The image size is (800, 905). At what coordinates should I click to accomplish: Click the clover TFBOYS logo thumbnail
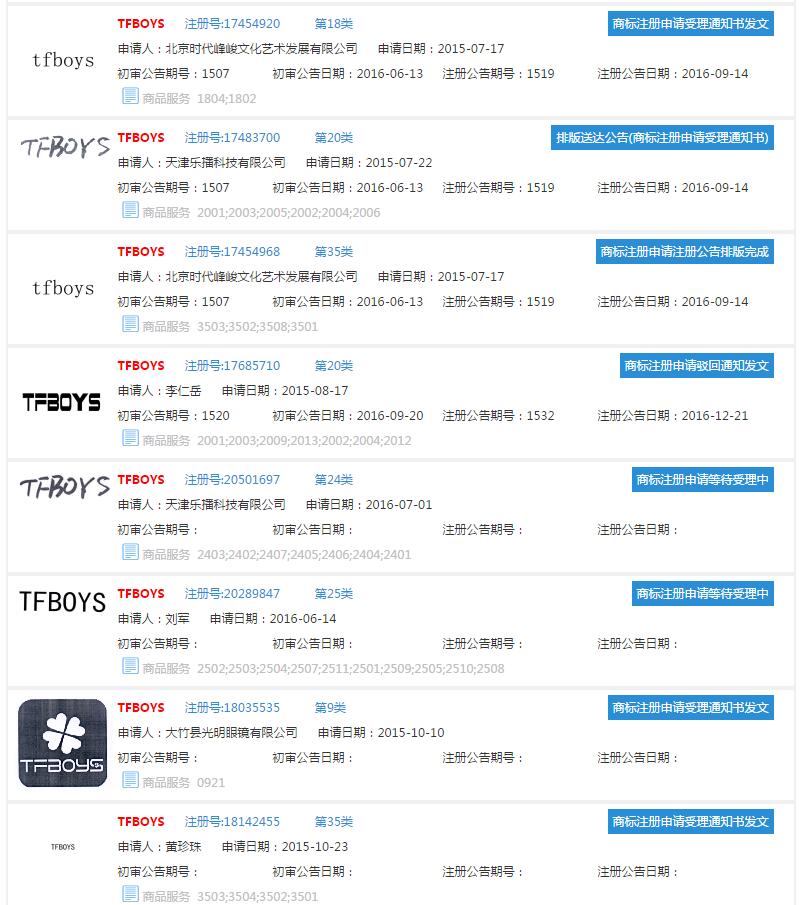pyautogui.click(x=62, y=742)
